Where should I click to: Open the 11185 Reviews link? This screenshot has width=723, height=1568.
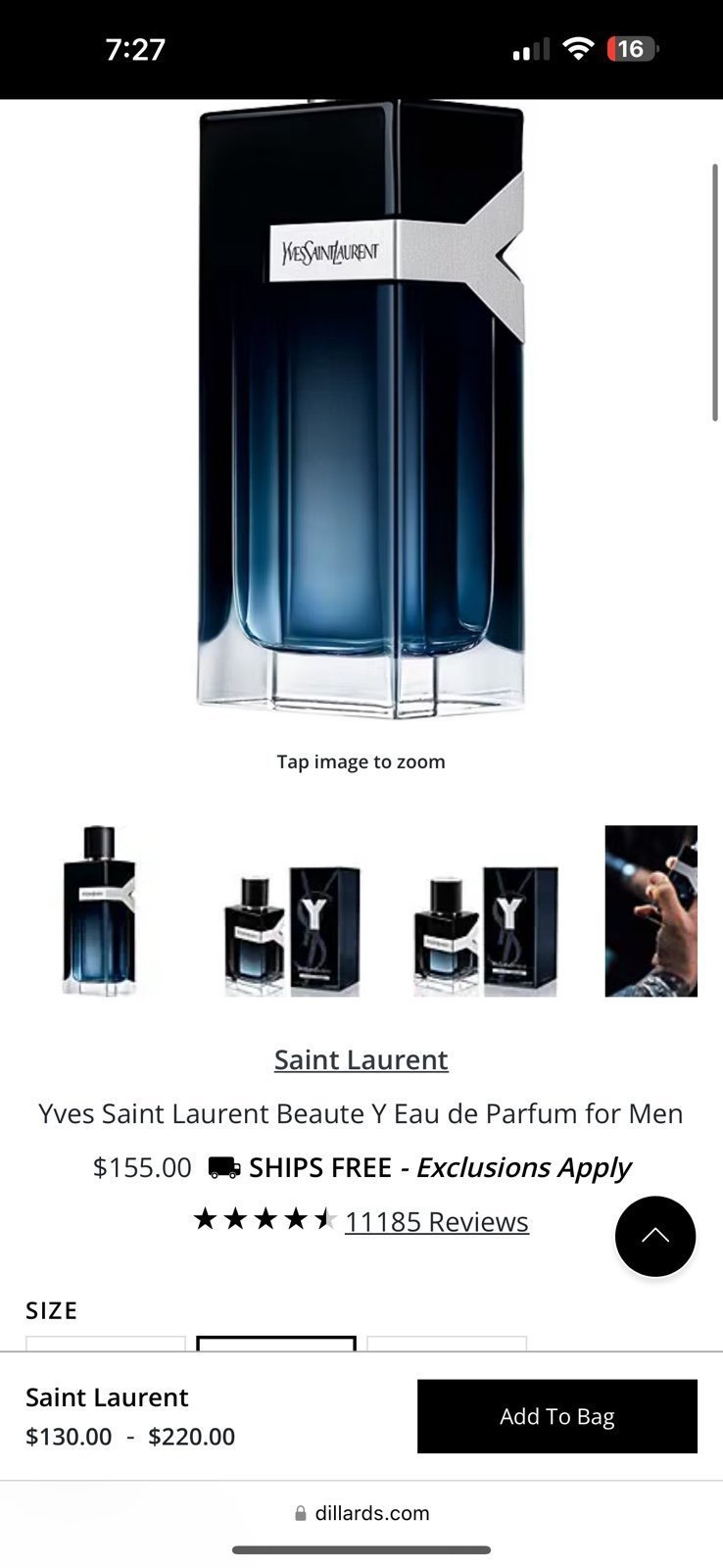(437, 1221)
